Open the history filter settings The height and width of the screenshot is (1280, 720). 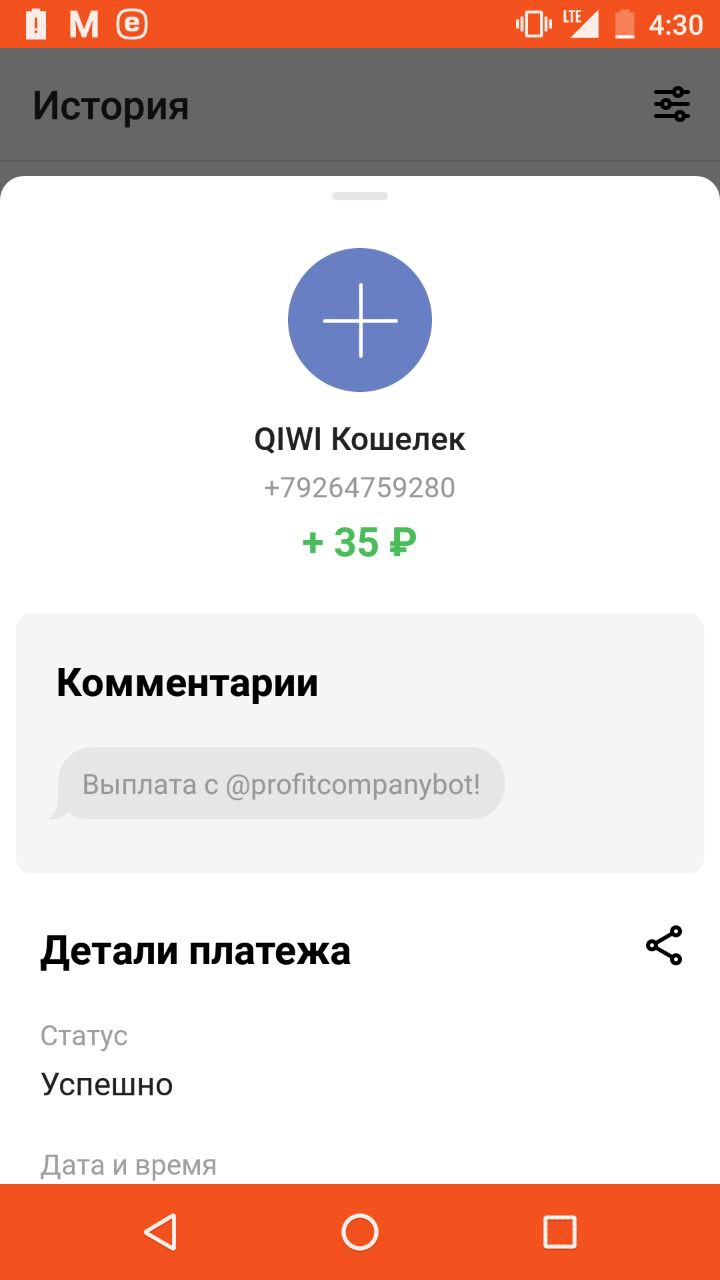point(672,104)
